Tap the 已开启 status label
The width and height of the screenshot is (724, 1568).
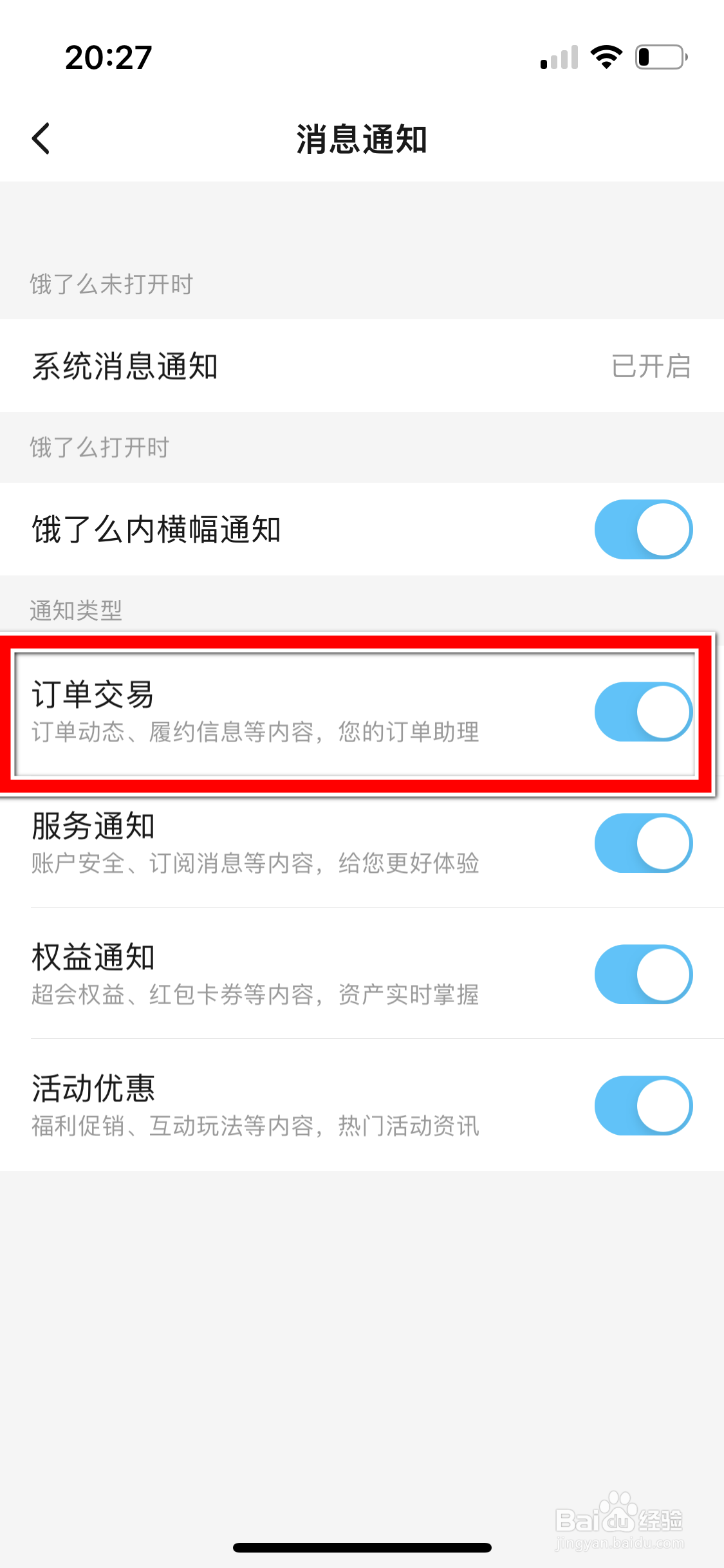651,366
